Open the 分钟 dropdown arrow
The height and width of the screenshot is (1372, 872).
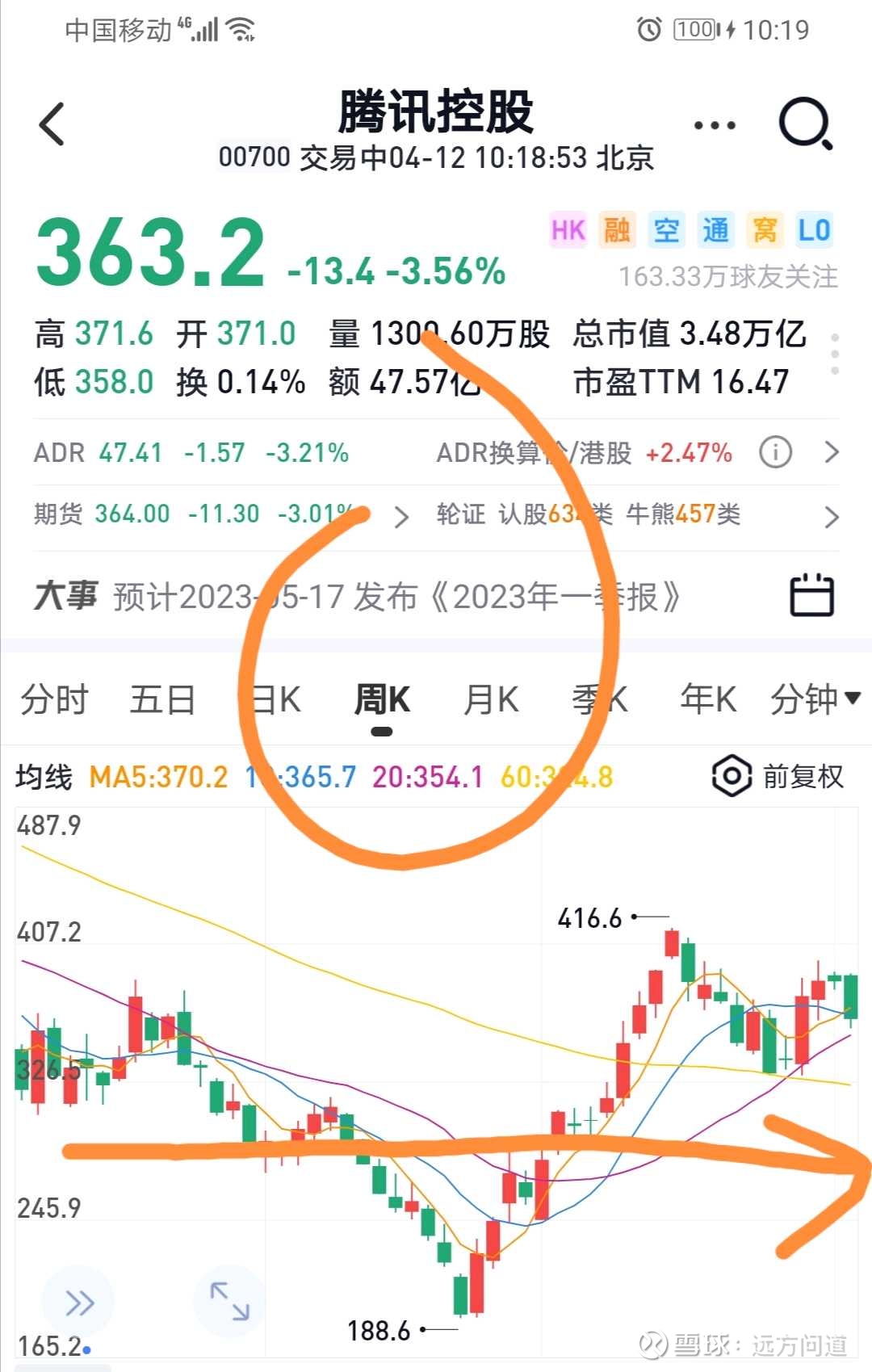pos(849,700)
